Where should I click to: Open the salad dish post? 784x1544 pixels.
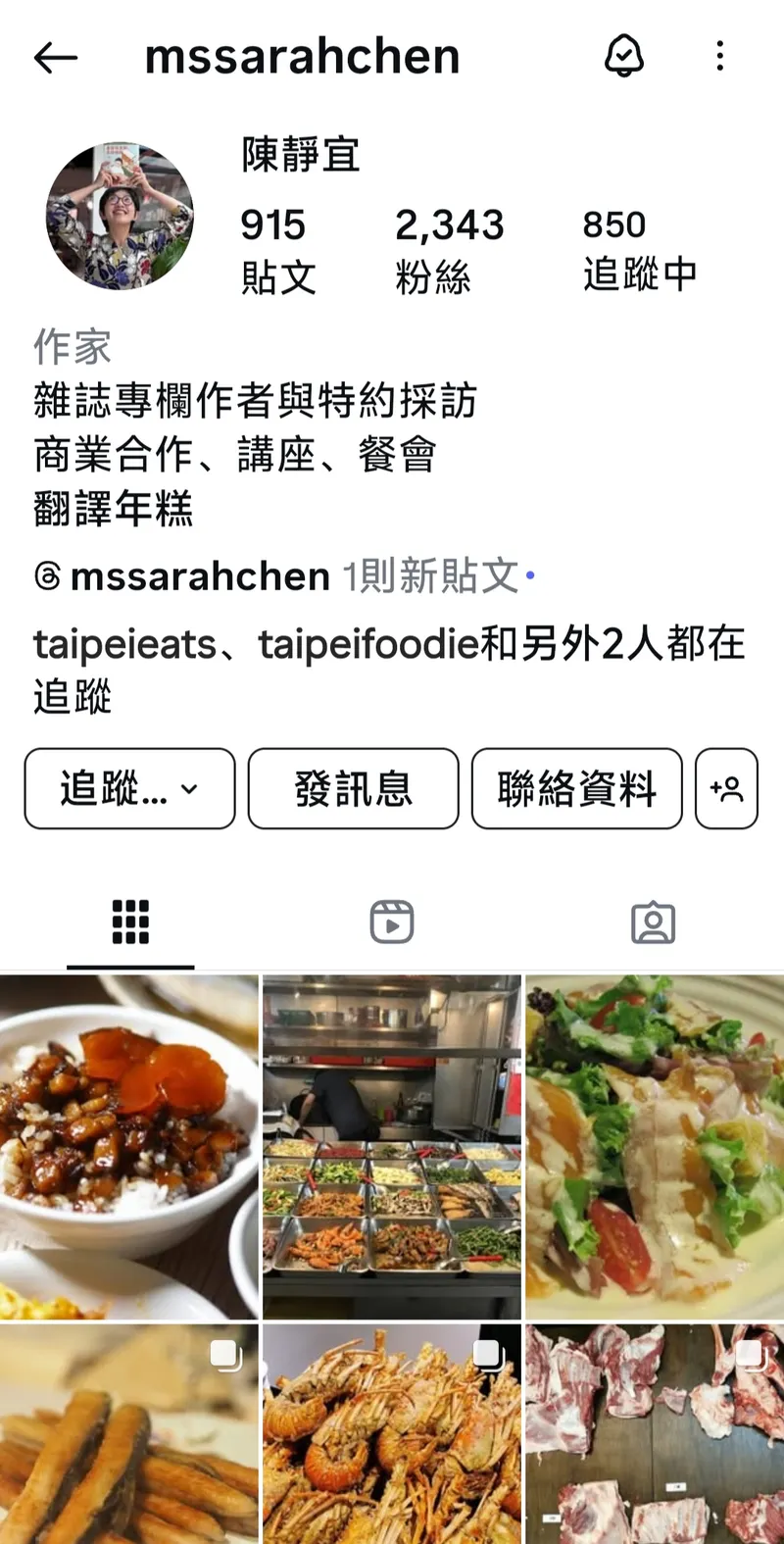point(655,1147)
